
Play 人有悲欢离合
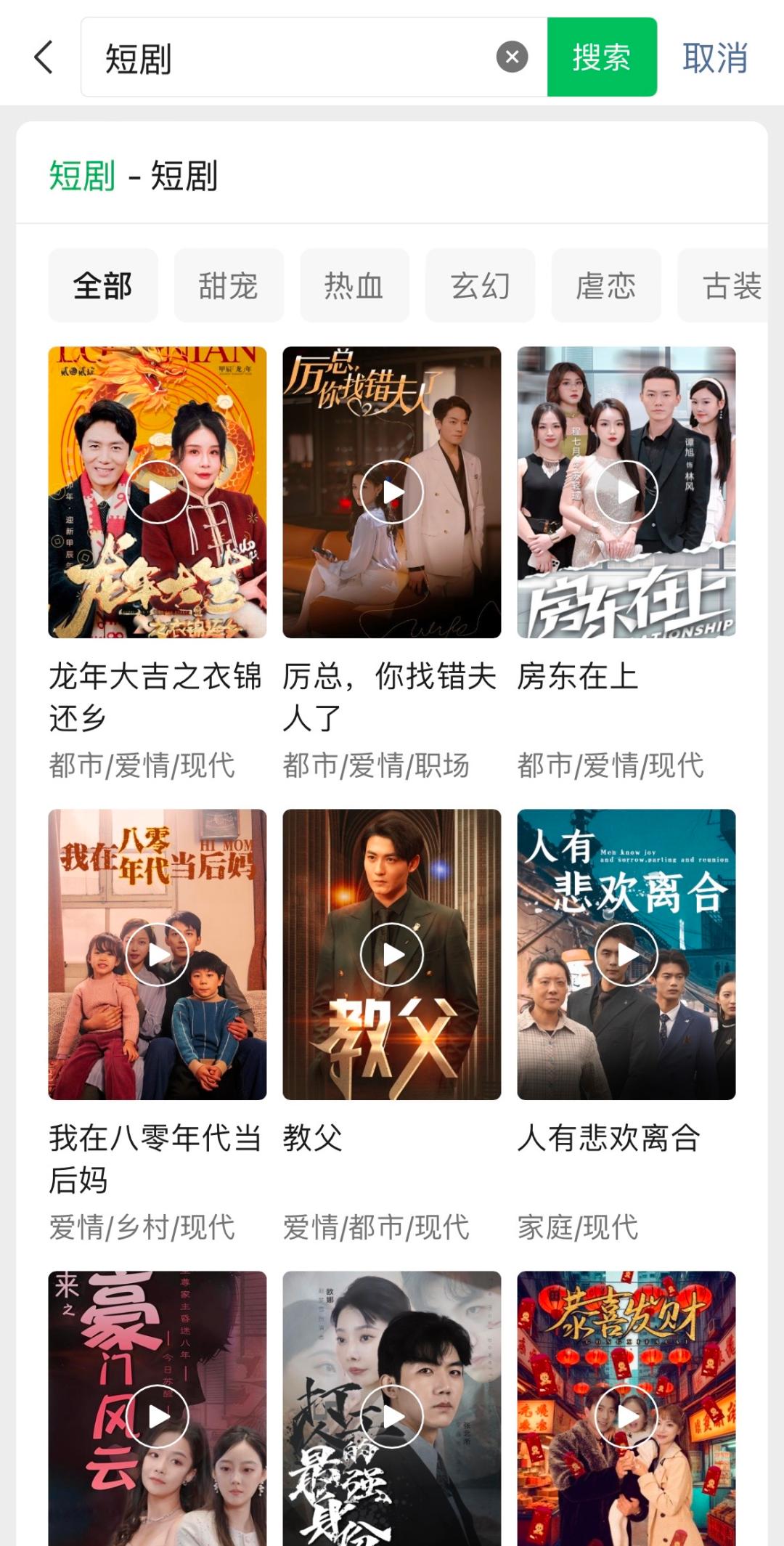(626, 954)
